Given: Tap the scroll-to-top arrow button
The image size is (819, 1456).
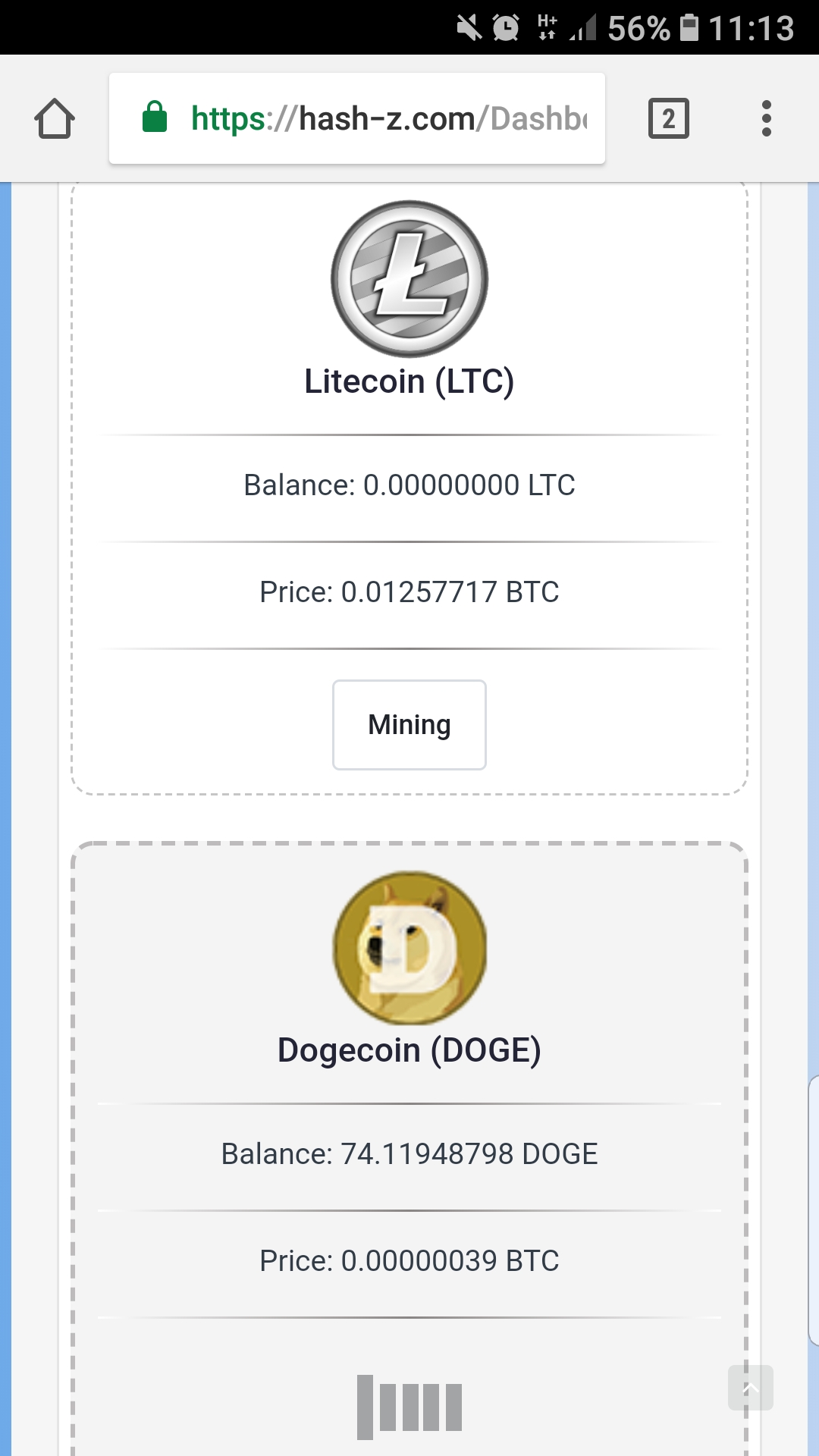Looking at the screenshot, I should tap(751, 1388).
